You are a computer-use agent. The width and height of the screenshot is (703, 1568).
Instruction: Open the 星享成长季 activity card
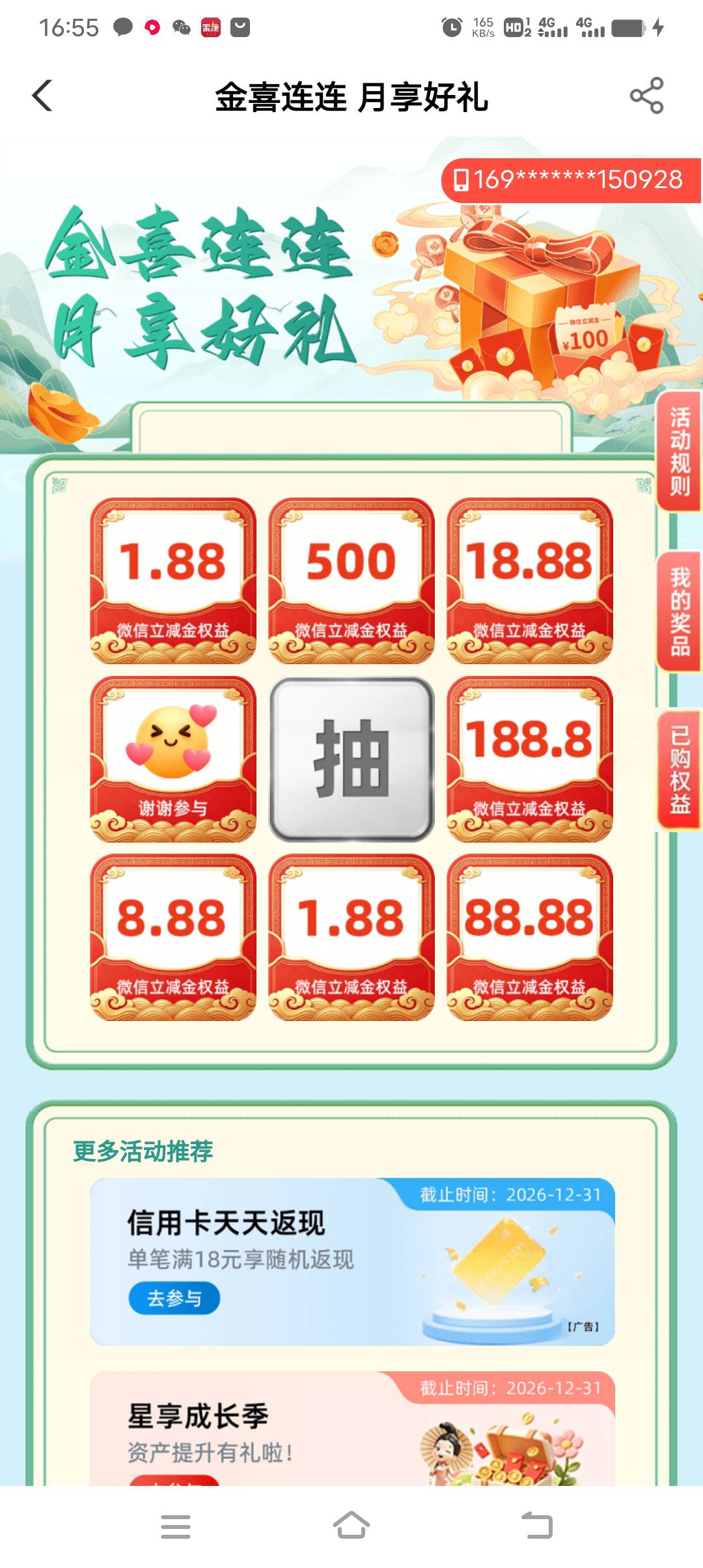(x=352, y=1429)
